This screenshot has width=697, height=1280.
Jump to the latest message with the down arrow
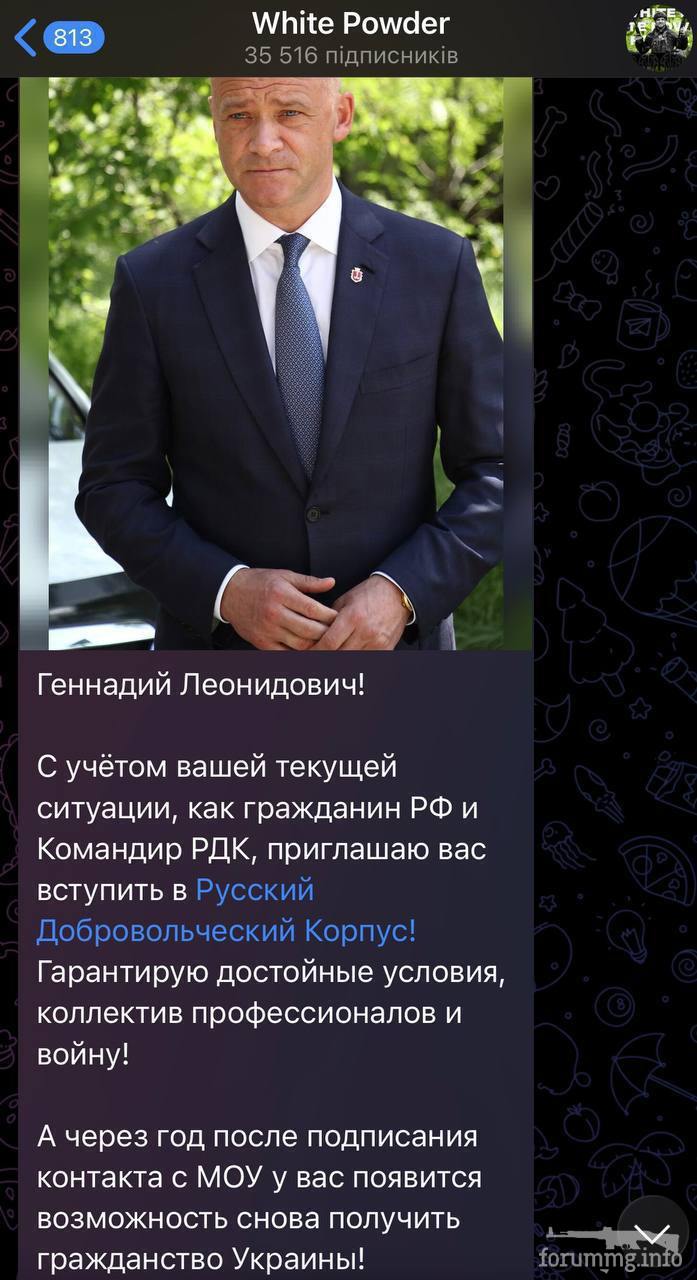[652, 1235]
